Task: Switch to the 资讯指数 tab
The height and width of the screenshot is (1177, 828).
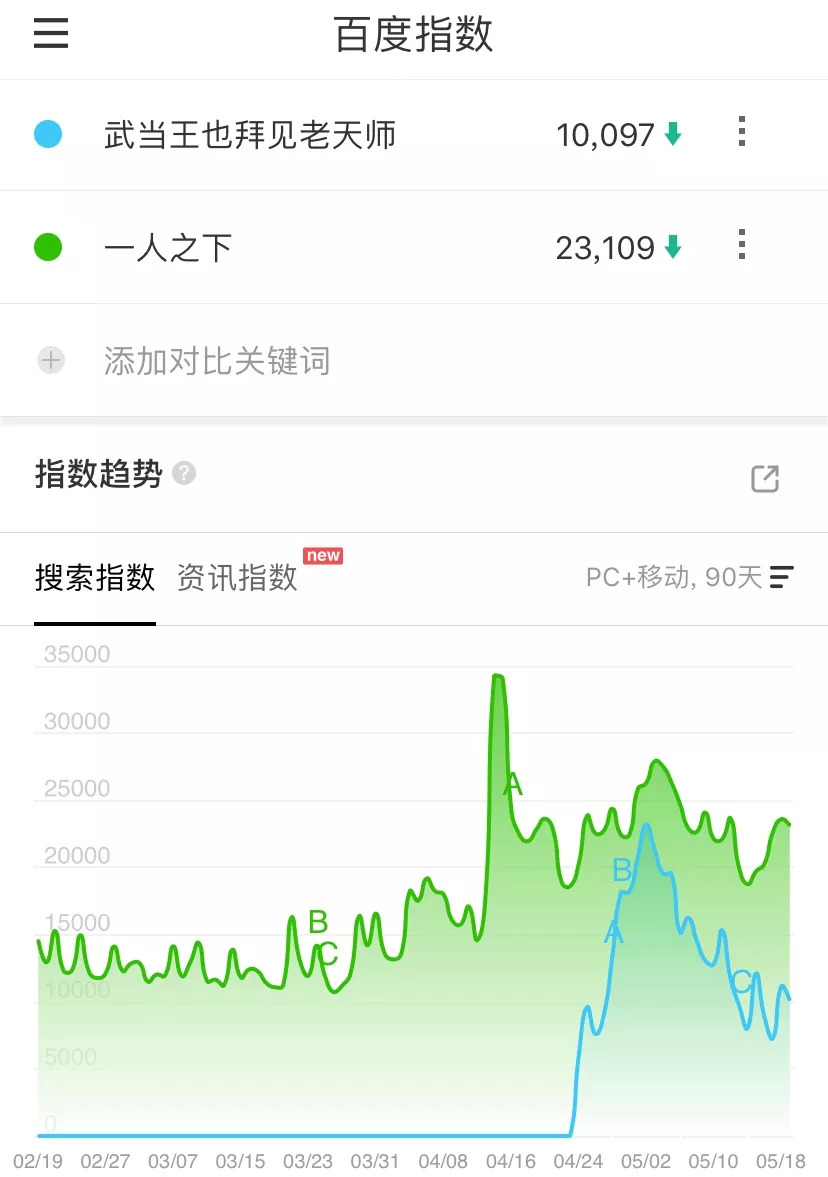Action: tap(237, 577)
